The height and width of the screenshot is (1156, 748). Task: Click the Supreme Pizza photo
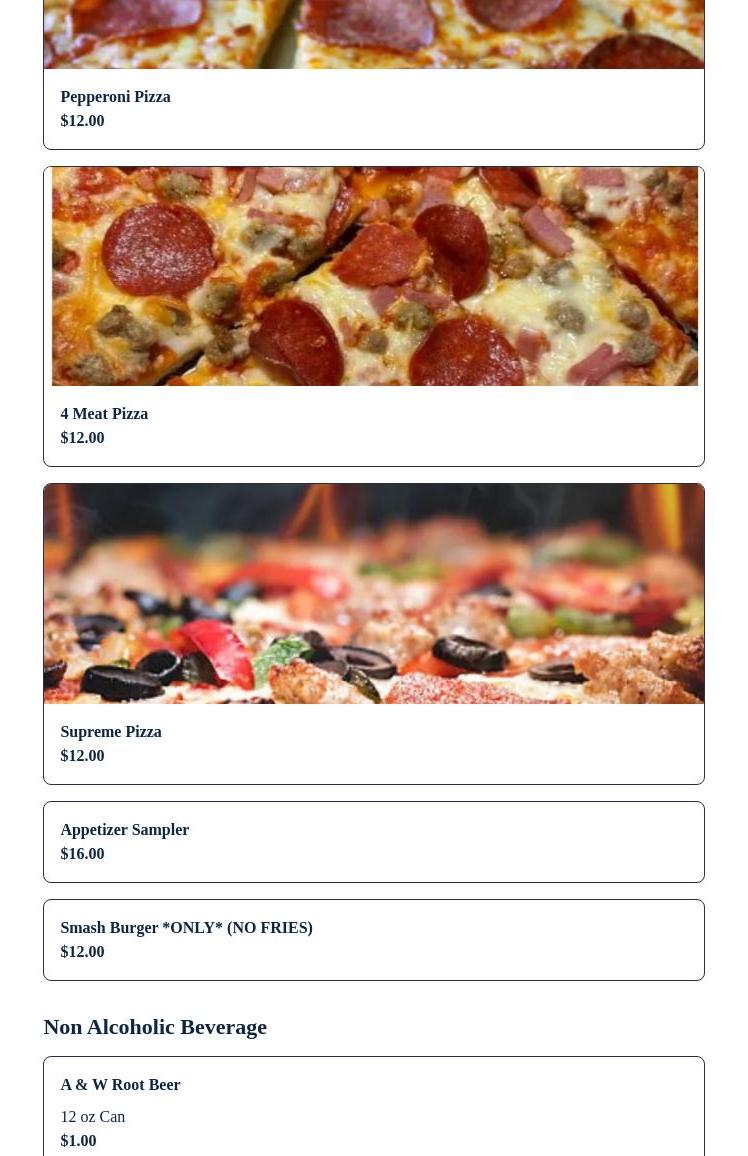tap(373, 593)
